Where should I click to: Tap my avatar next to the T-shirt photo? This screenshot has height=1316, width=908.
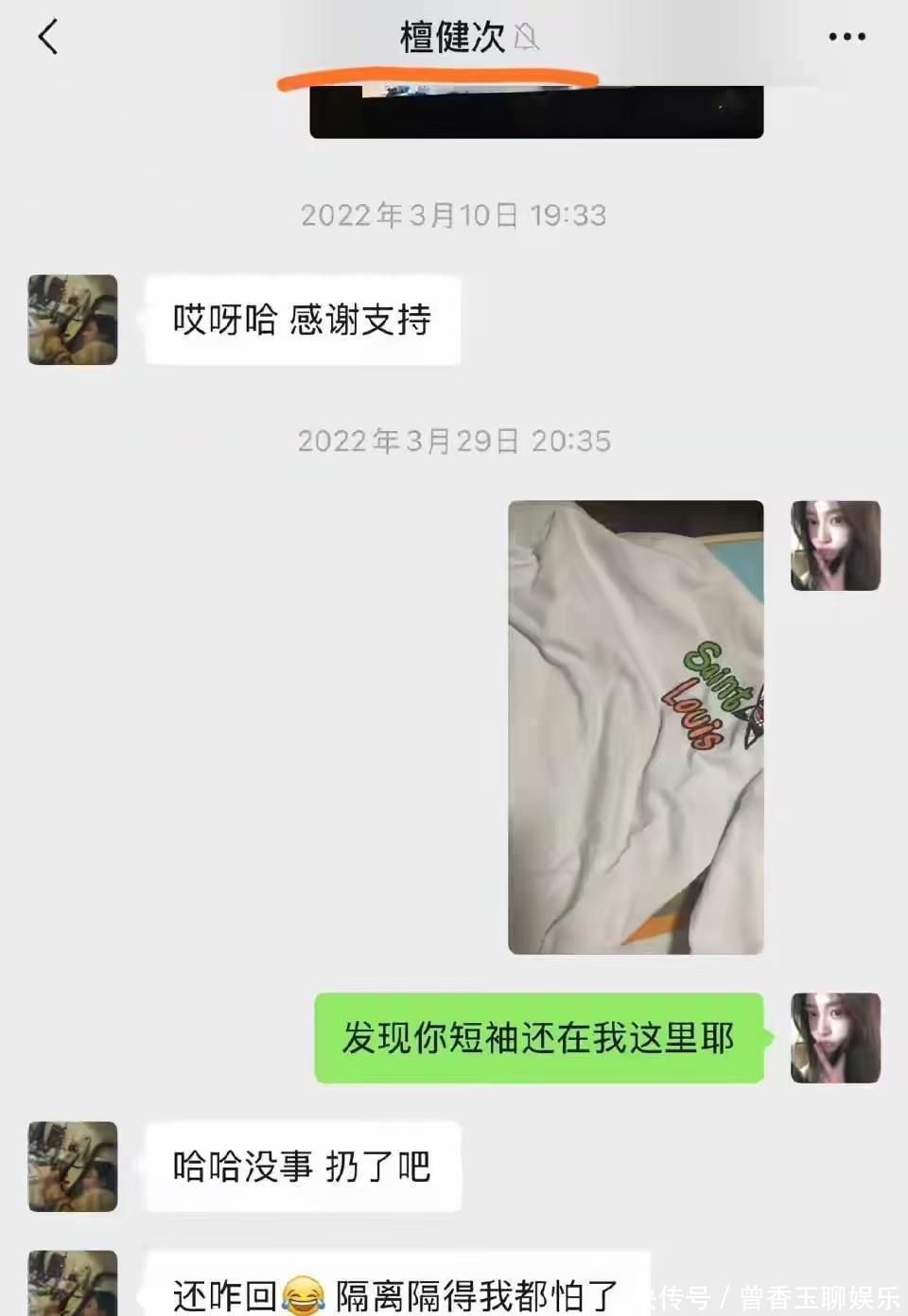[835, 545]
